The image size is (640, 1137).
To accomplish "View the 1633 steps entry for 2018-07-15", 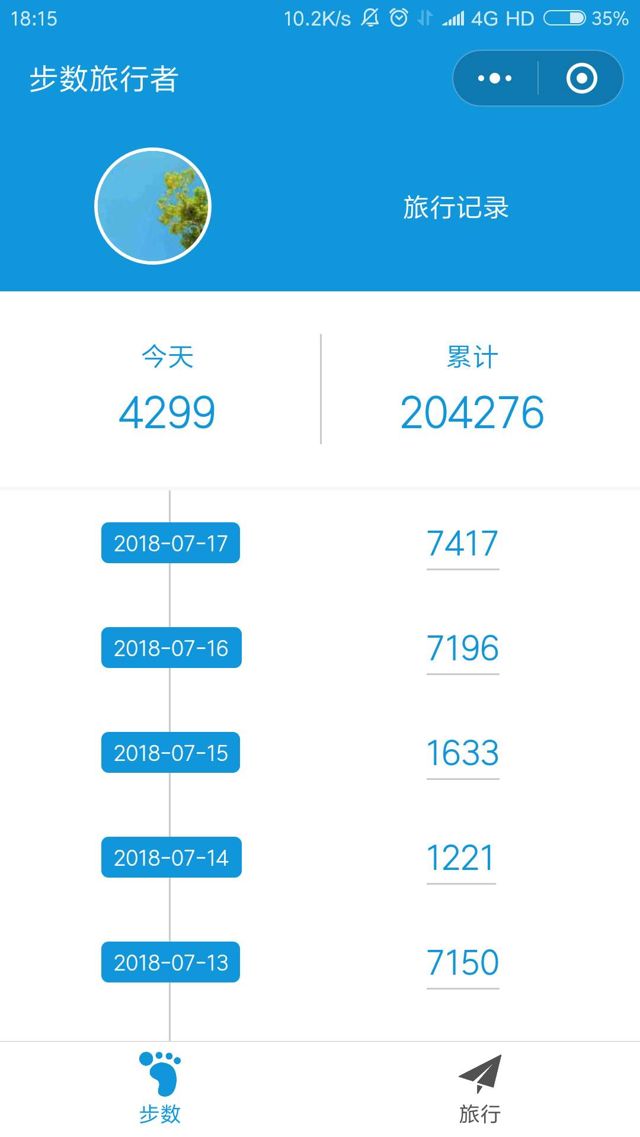I will point(462,753).
